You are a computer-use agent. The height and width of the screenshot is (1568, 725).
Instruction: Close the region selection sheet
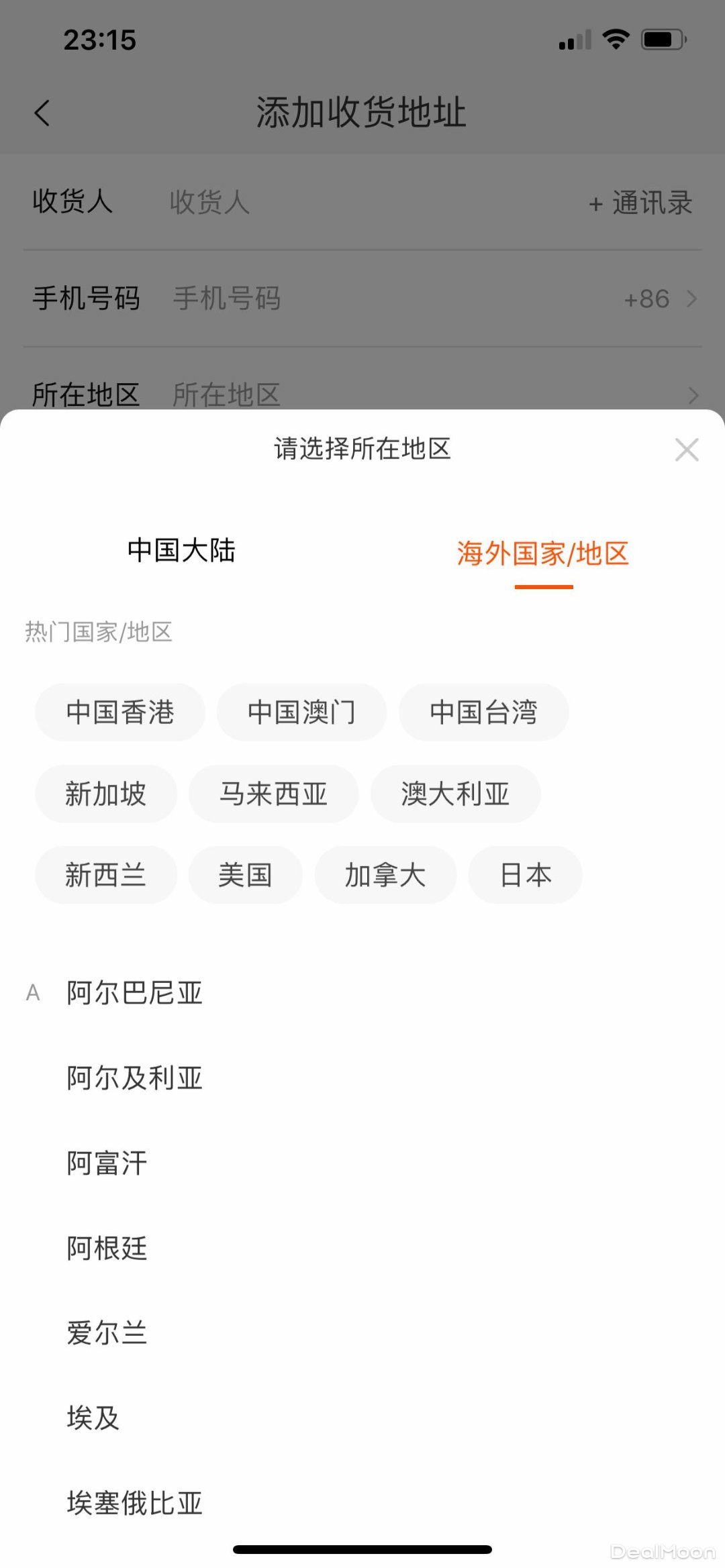click(686, 450)
